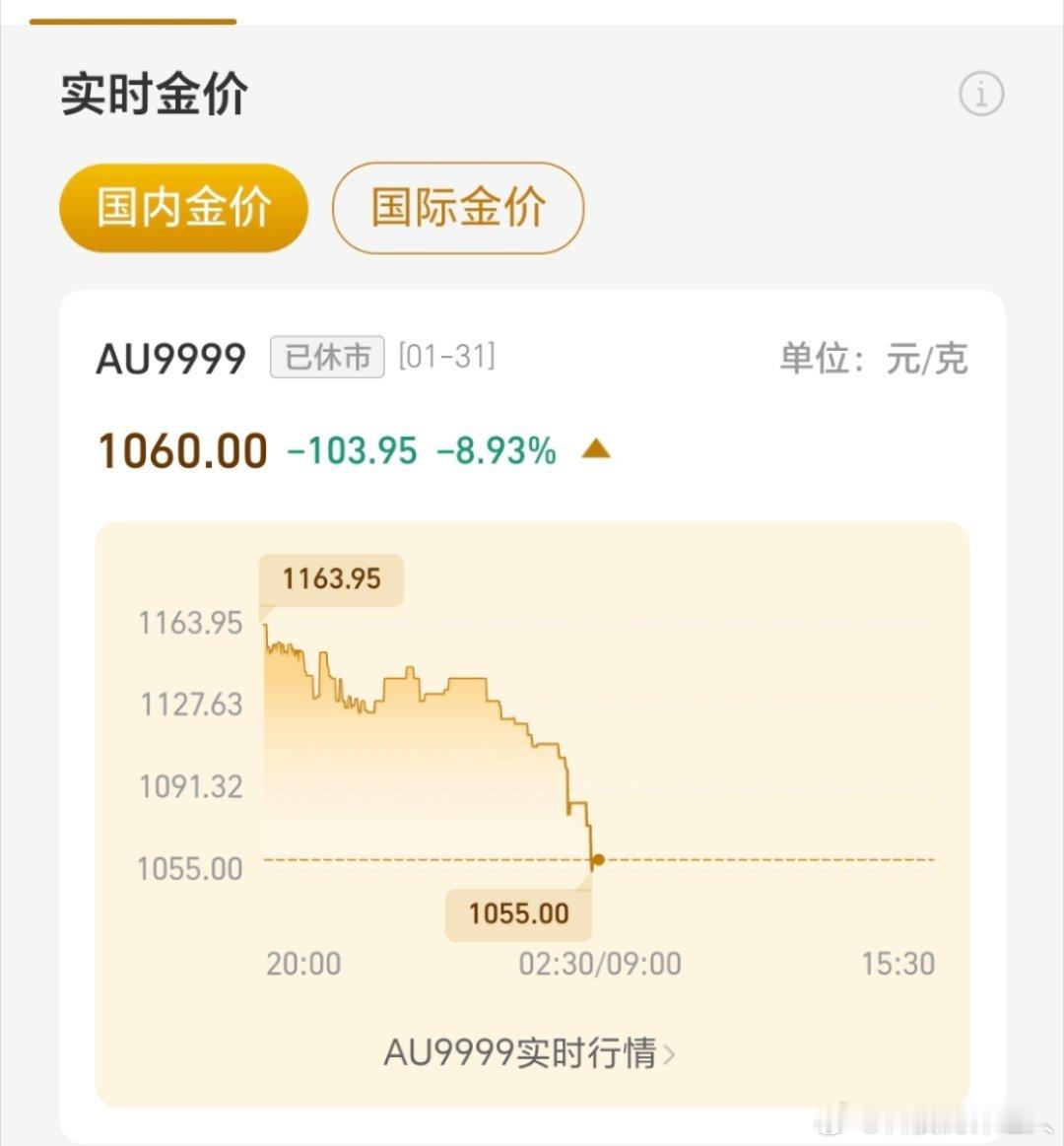Click the 已休市 status badge
The height and width of the screenshot is (1146, 1064).
coord(326,359)
